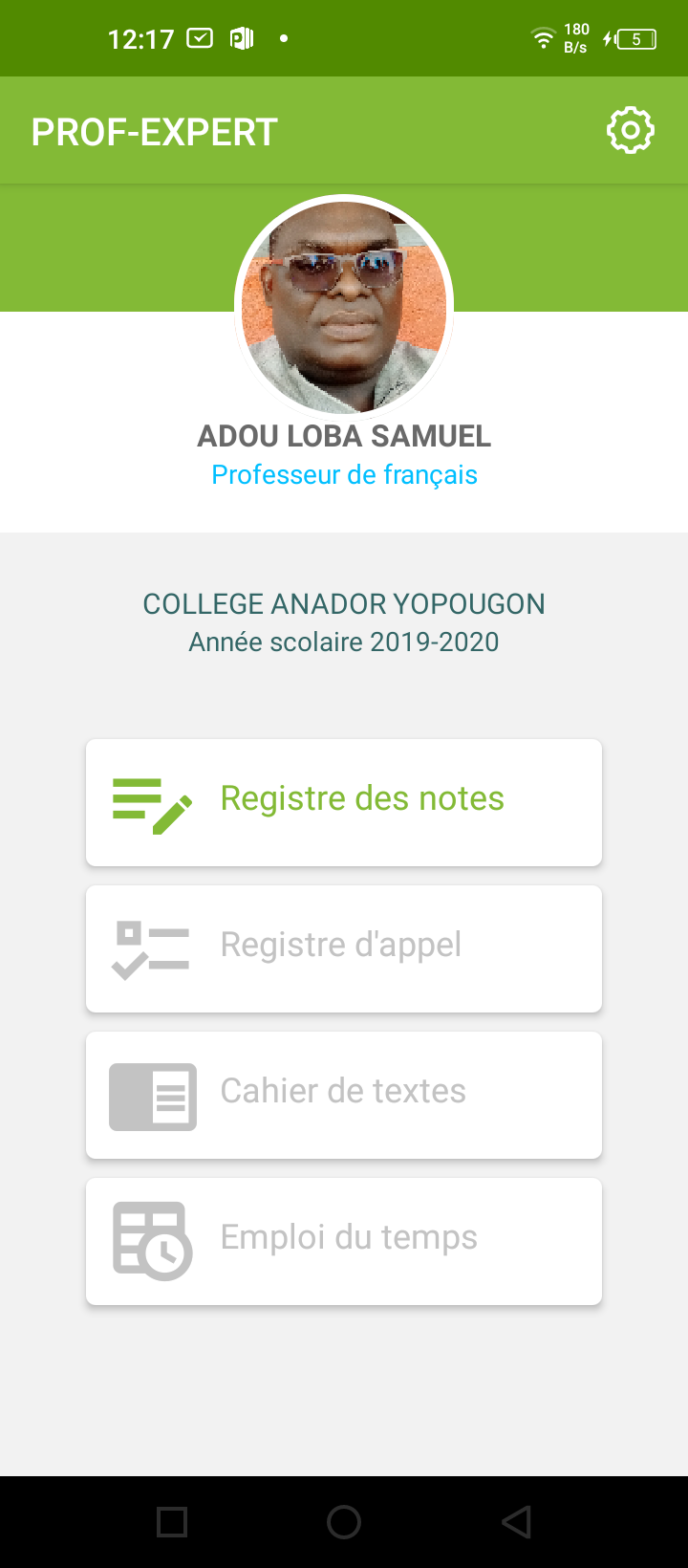Screen dimensions: 688x1568
Task: Tap the profile photo above ADOU LOBA SAMUEL
Action: pos(344,305)
